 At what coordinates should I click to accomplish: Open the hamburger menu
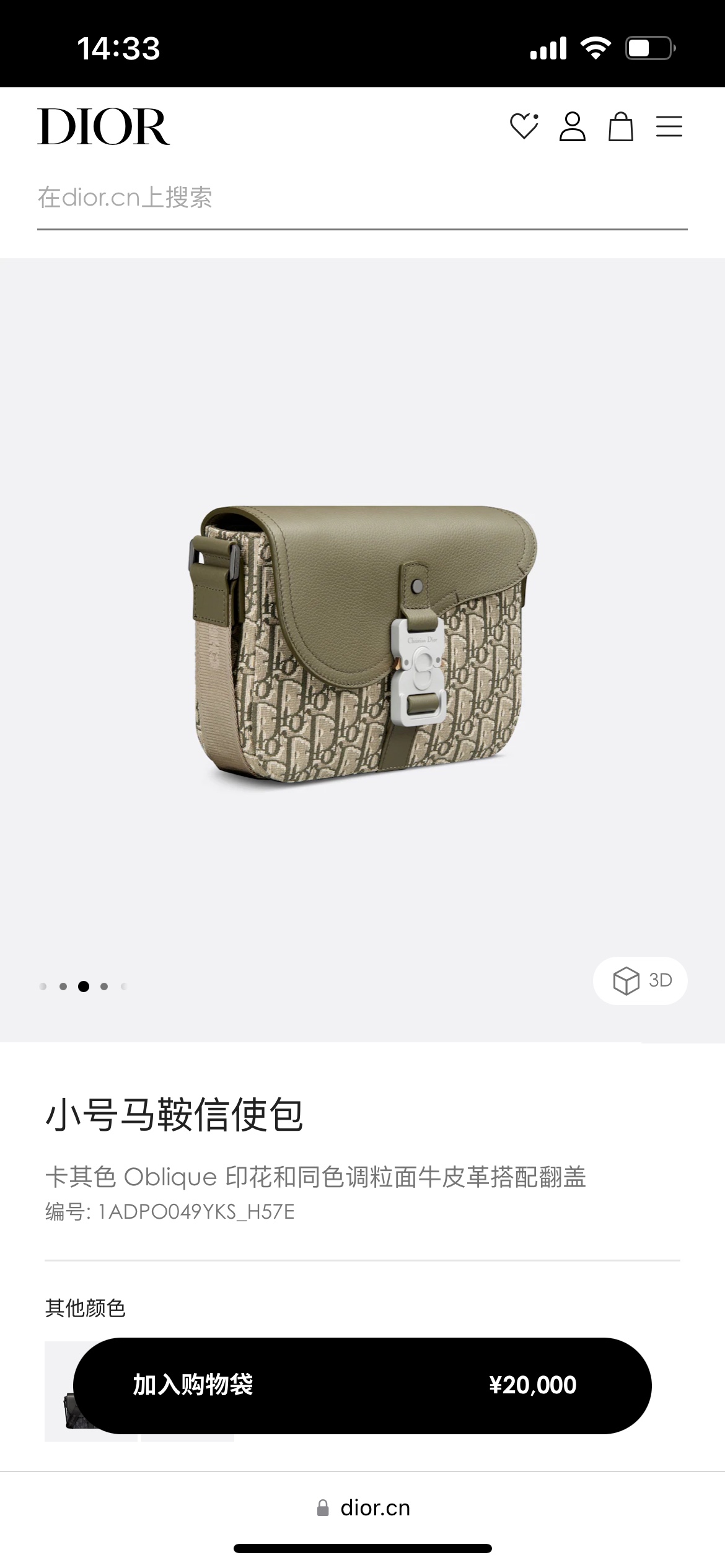(x=669, y=126)
